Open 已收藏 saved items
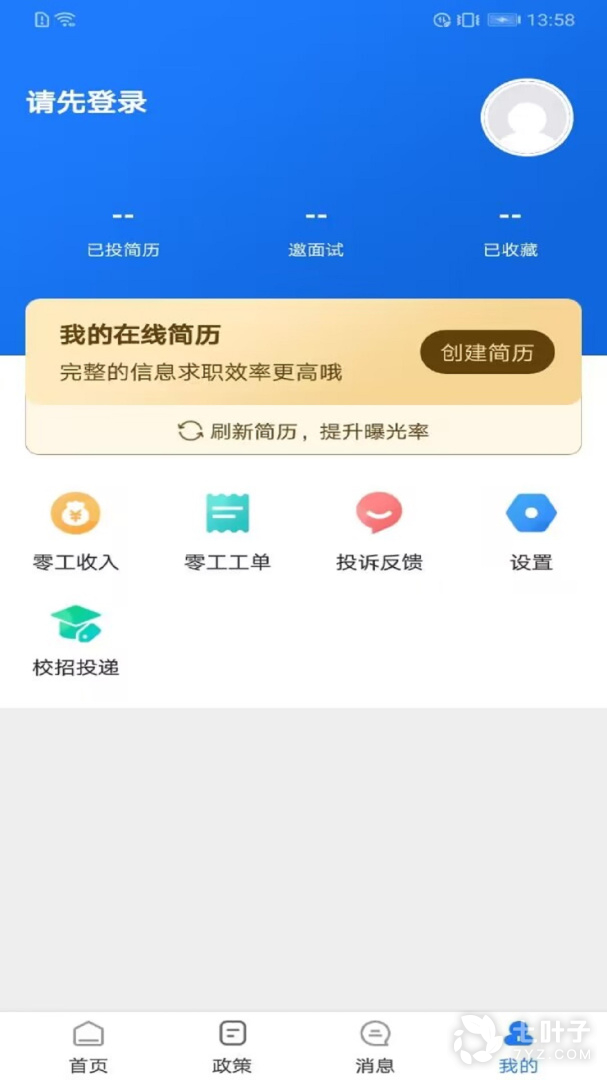Screen dimensions: 607x1080 tap(510, 233)
